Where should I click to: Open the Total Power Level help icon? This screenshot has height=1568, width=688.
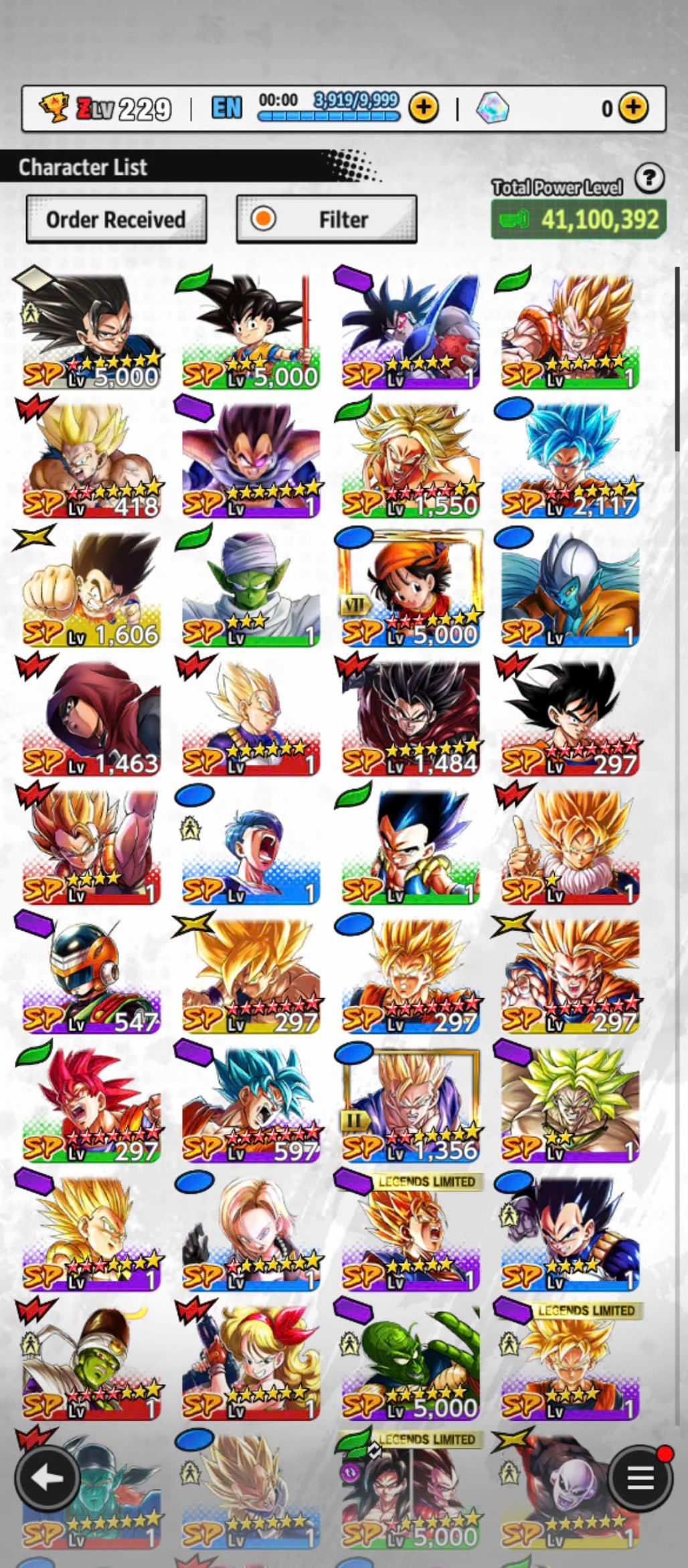tap(649, 179)
